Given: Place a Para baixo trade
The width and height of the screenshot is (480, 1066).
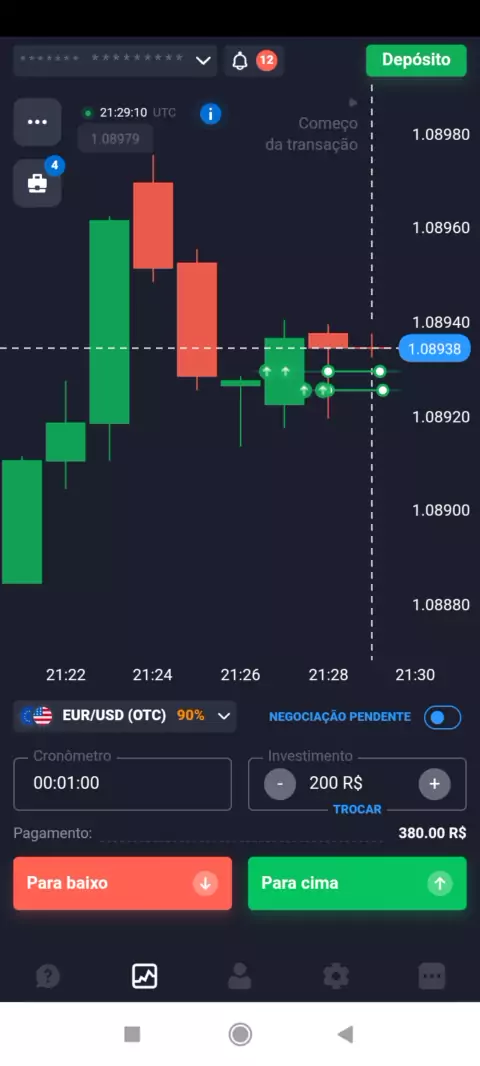Looking at the screenshot, I should pos(122,883).
